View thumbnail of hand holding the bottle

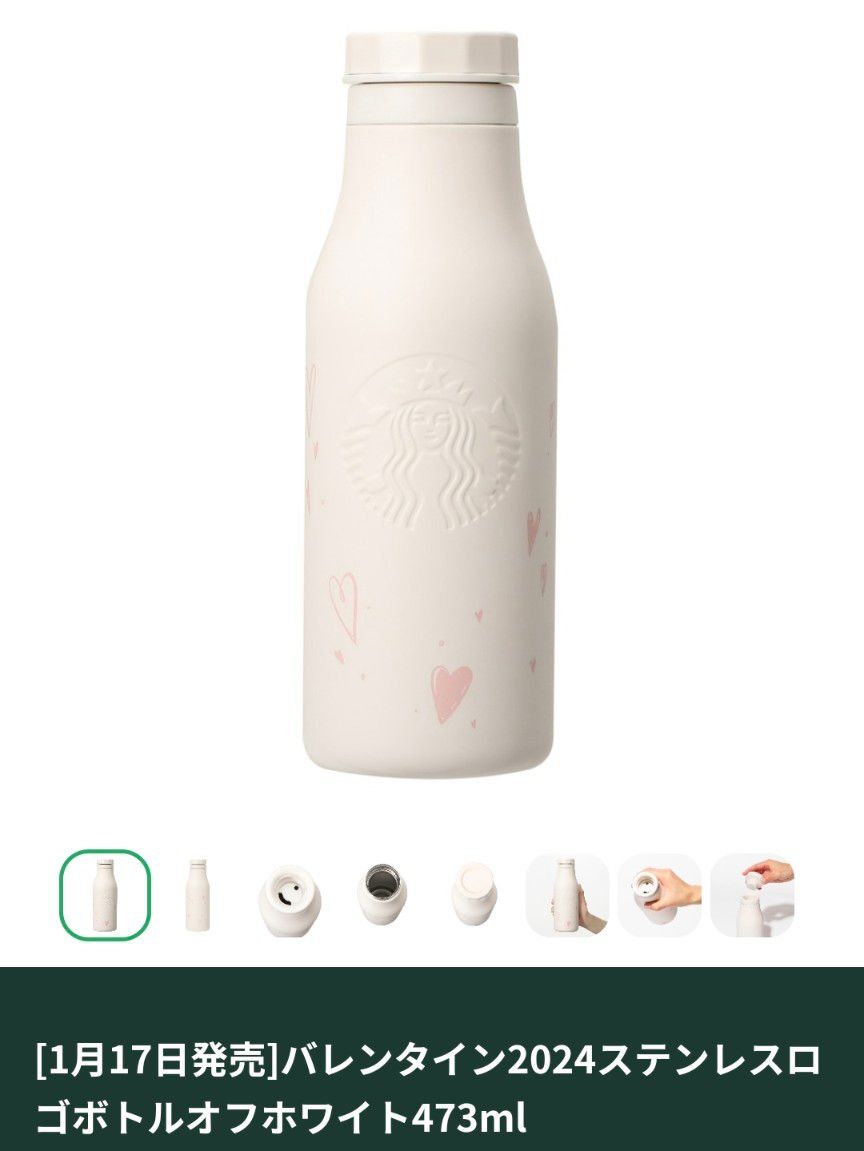tap(567, 894)
